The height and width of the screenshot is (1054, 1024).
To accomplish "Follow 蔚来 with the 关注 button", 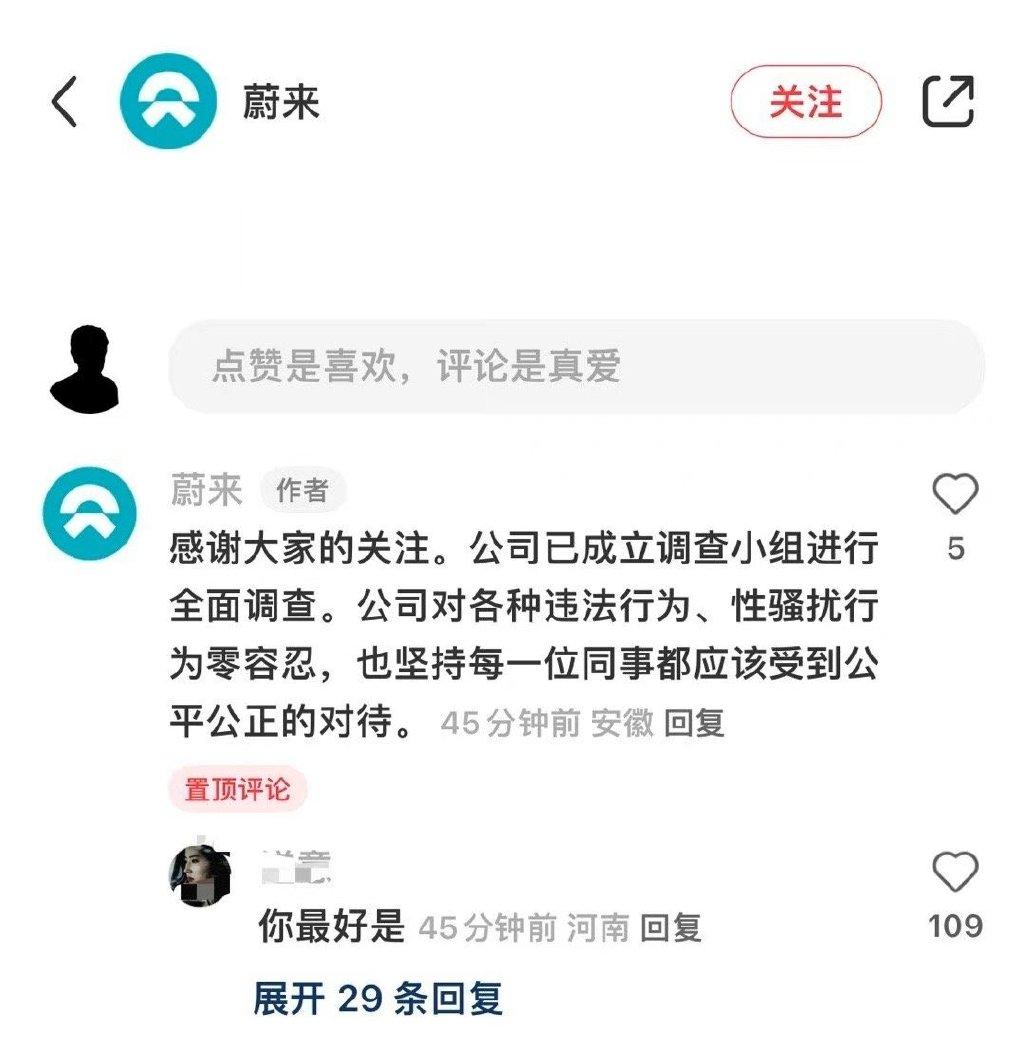I will 806,102.
